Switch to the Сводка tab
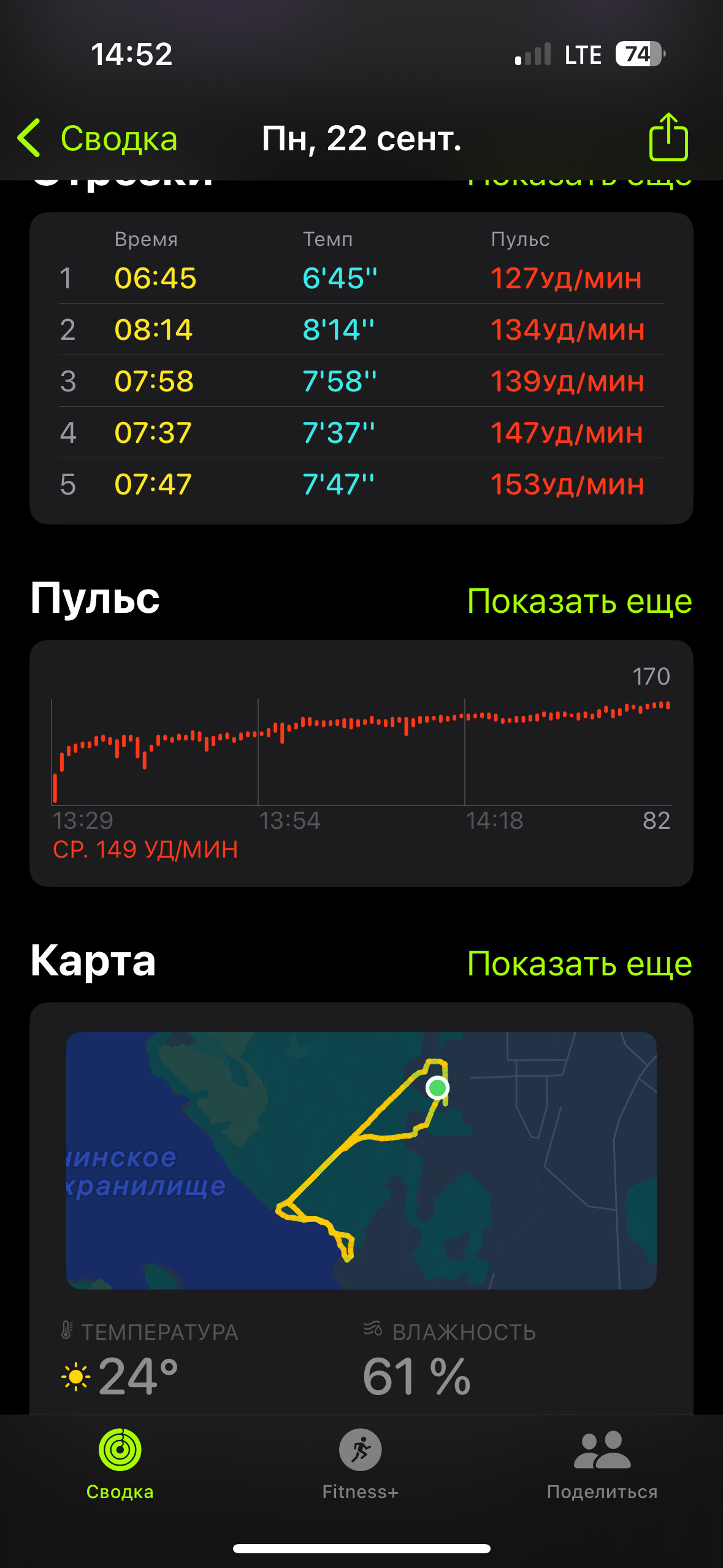This screenshot has height=1568, width=723. tap(120, 1464)
